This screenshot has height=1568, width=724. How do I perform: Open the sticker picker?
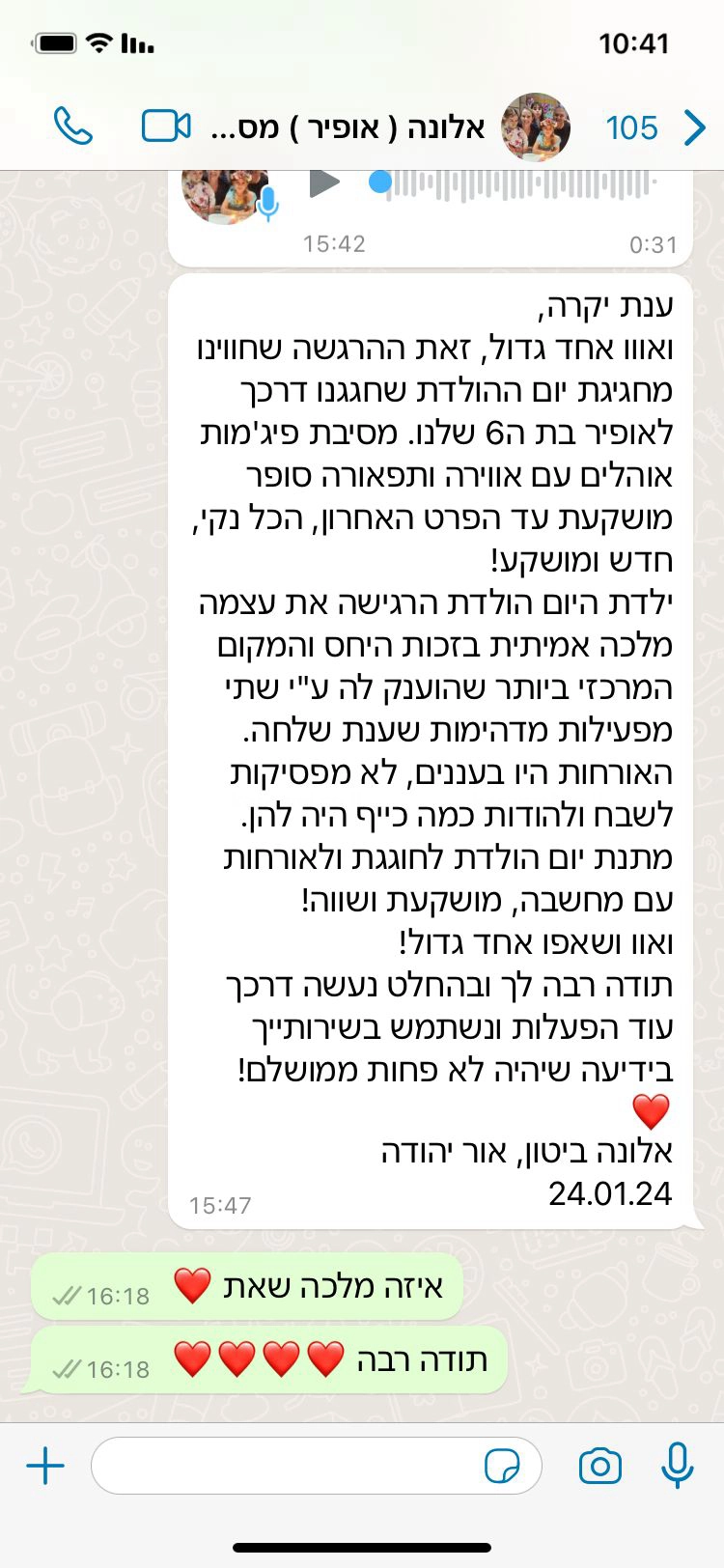pyautogui.click(x=502, y=1467)
